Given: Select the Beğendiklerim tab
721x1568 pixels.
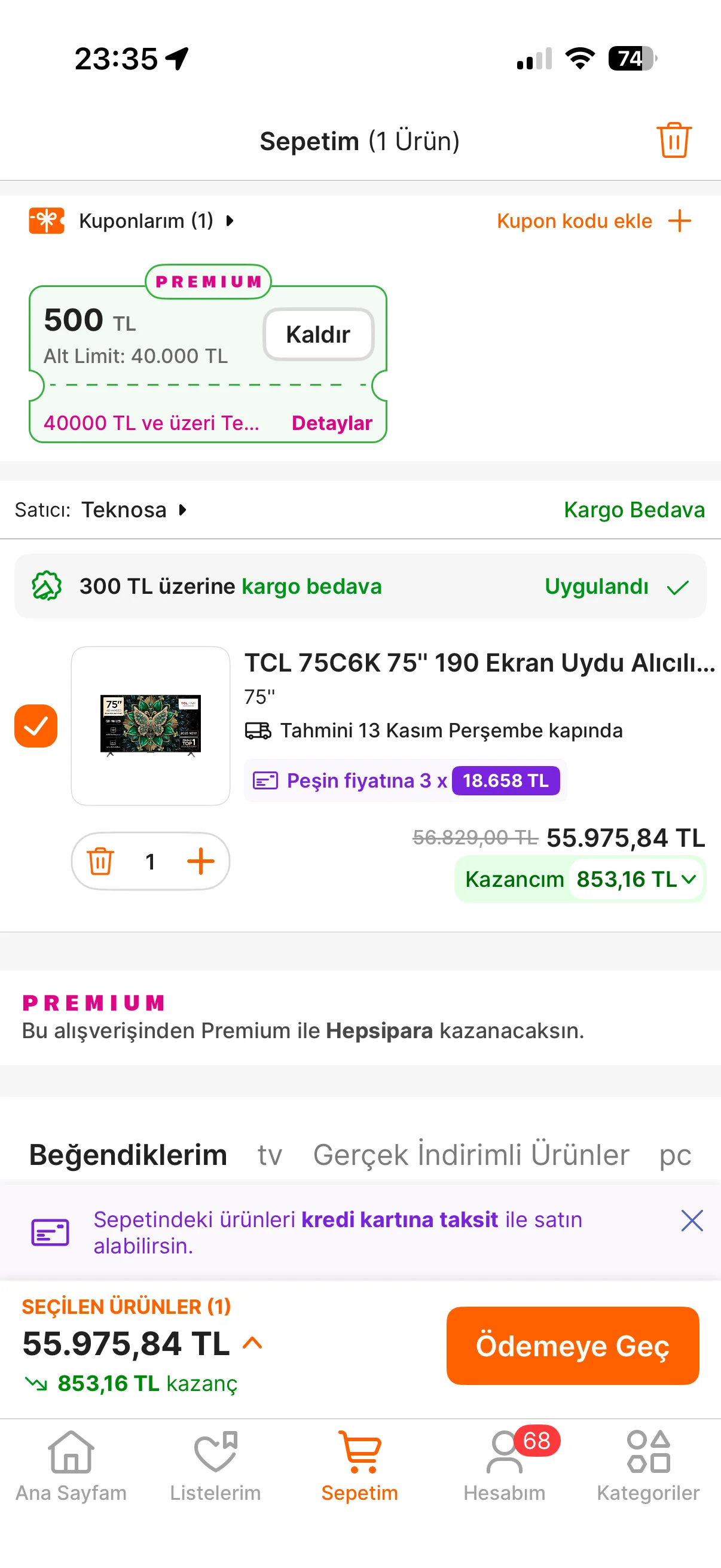Looking at the screenshot, I should [x=128, y=1155].
